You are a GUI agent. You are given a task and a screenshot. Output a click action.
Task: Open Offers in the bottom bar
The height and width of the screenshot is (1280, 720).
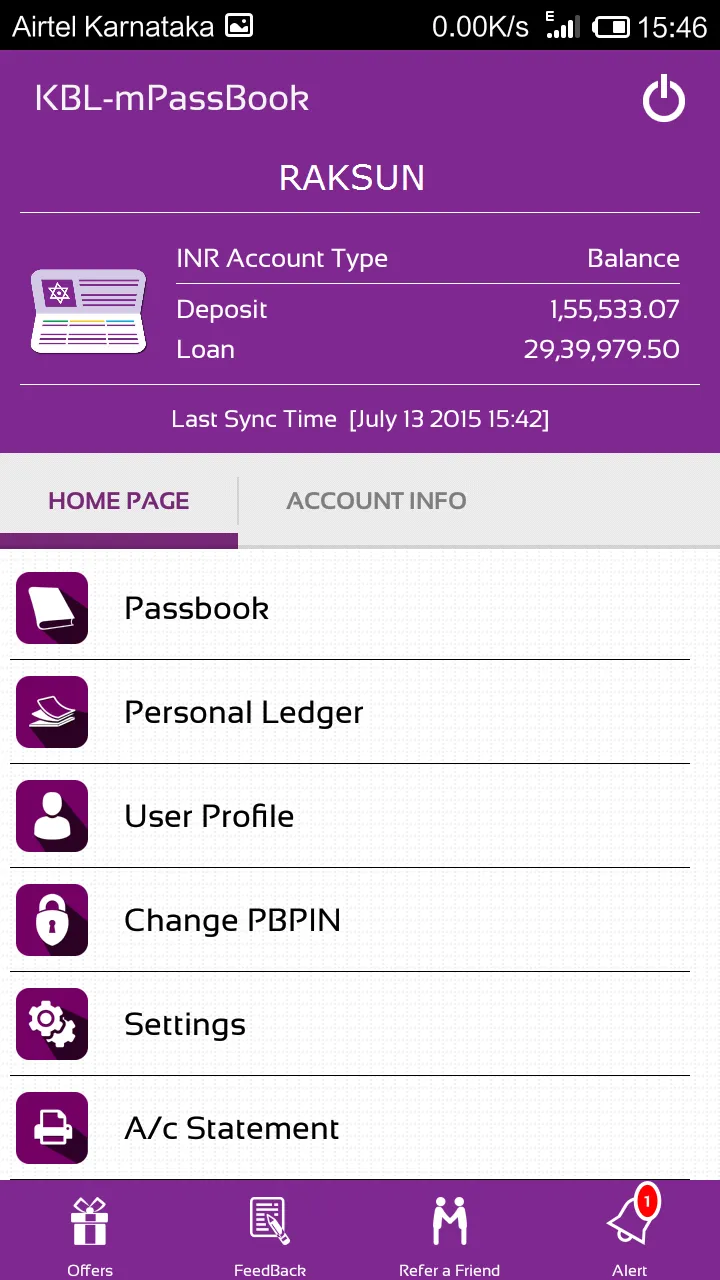coord(90,1234)
